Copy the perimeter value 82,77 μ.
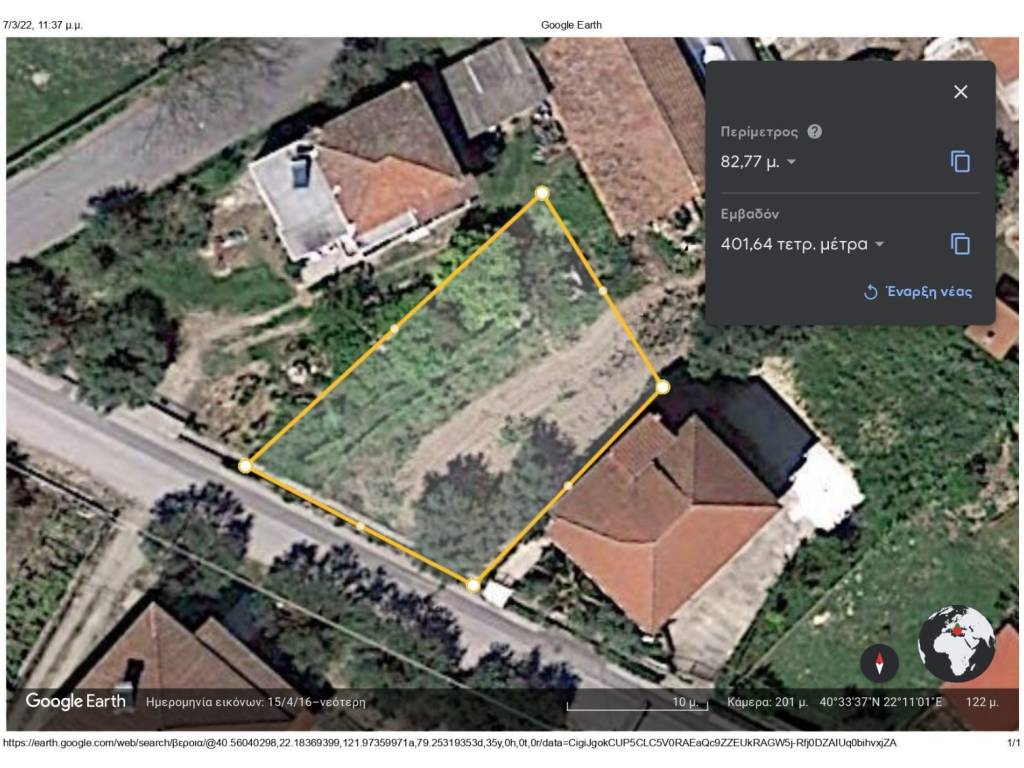 tap(960, 162)
